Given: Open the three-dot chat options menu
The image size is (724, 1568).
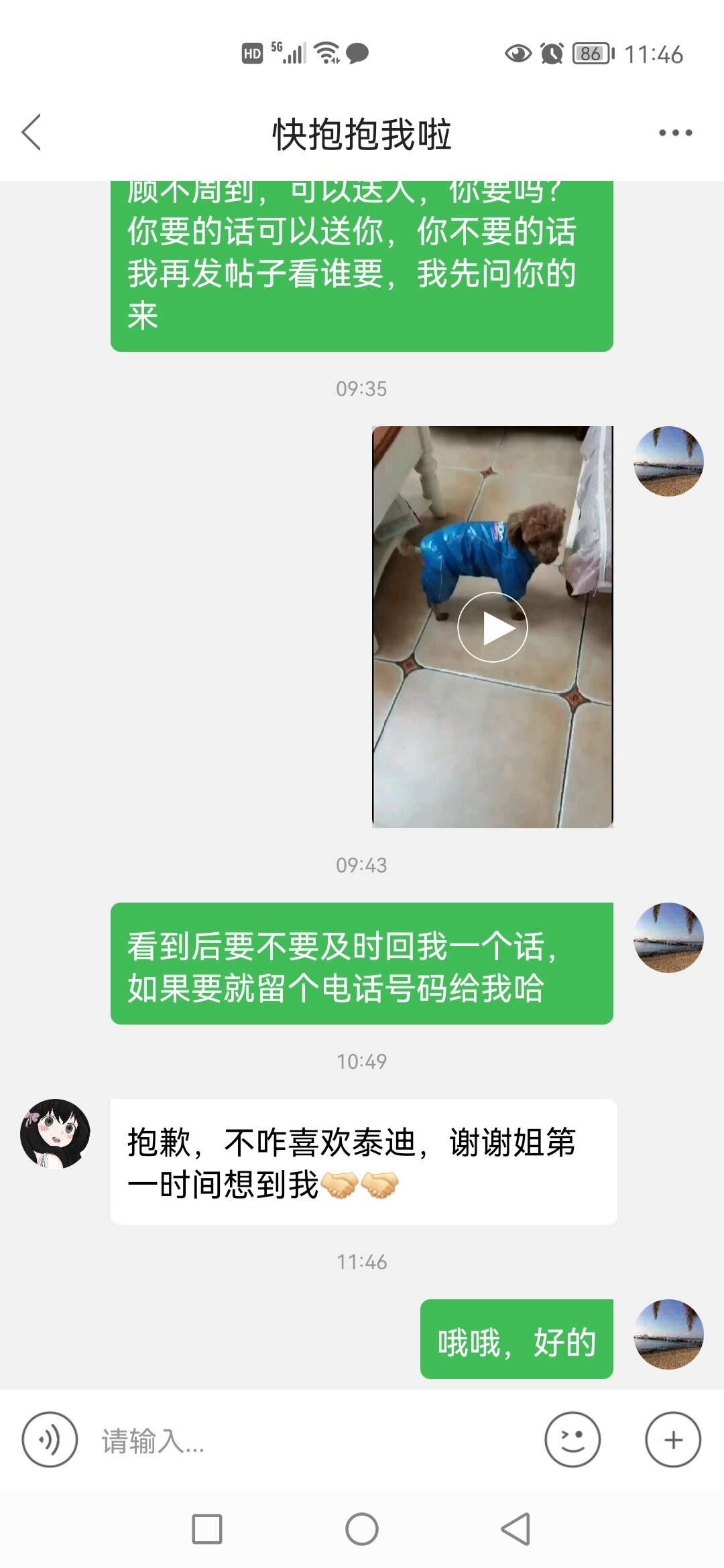Looking at the screenshot, I should tap(675, 133).
